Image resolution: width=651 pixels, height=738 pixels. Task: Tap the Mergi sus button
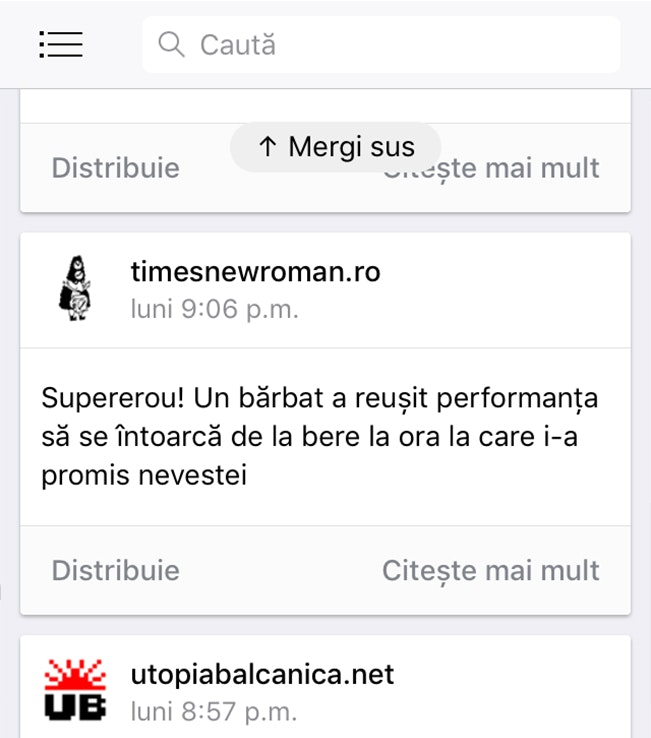(x=335, y=147)
